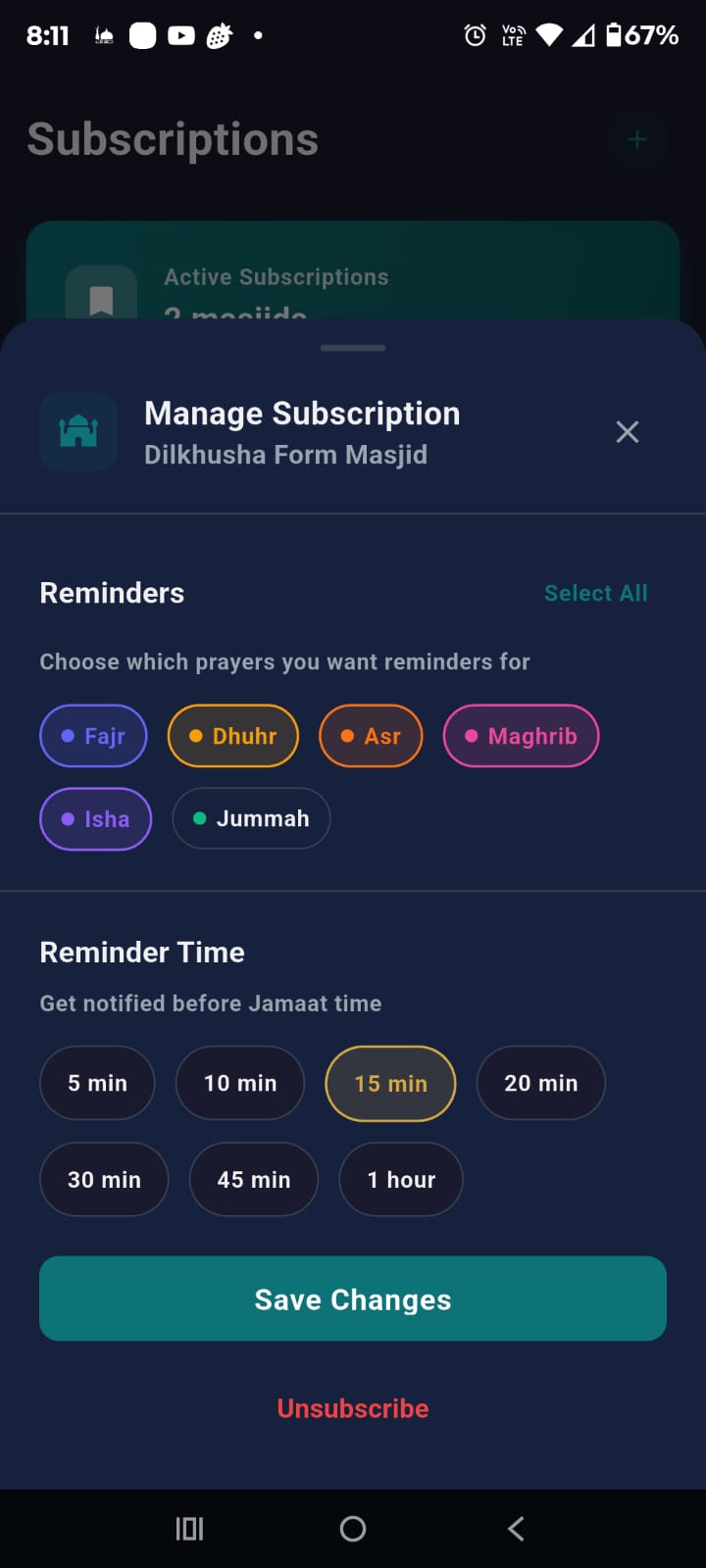
Task: Toggle the Maghrib prayer reminder
Action: tap(521, 735)
